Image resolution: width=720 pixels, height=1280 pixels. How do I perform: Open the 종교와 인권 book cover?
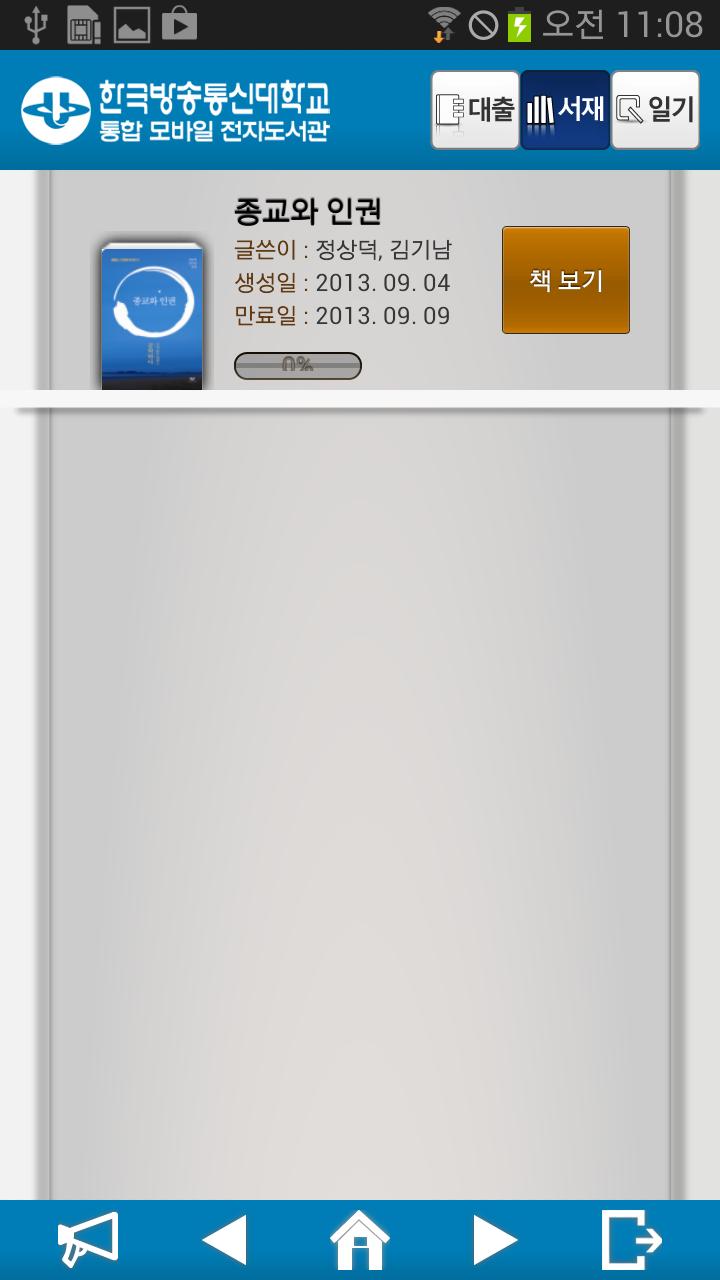coord(152,318)
